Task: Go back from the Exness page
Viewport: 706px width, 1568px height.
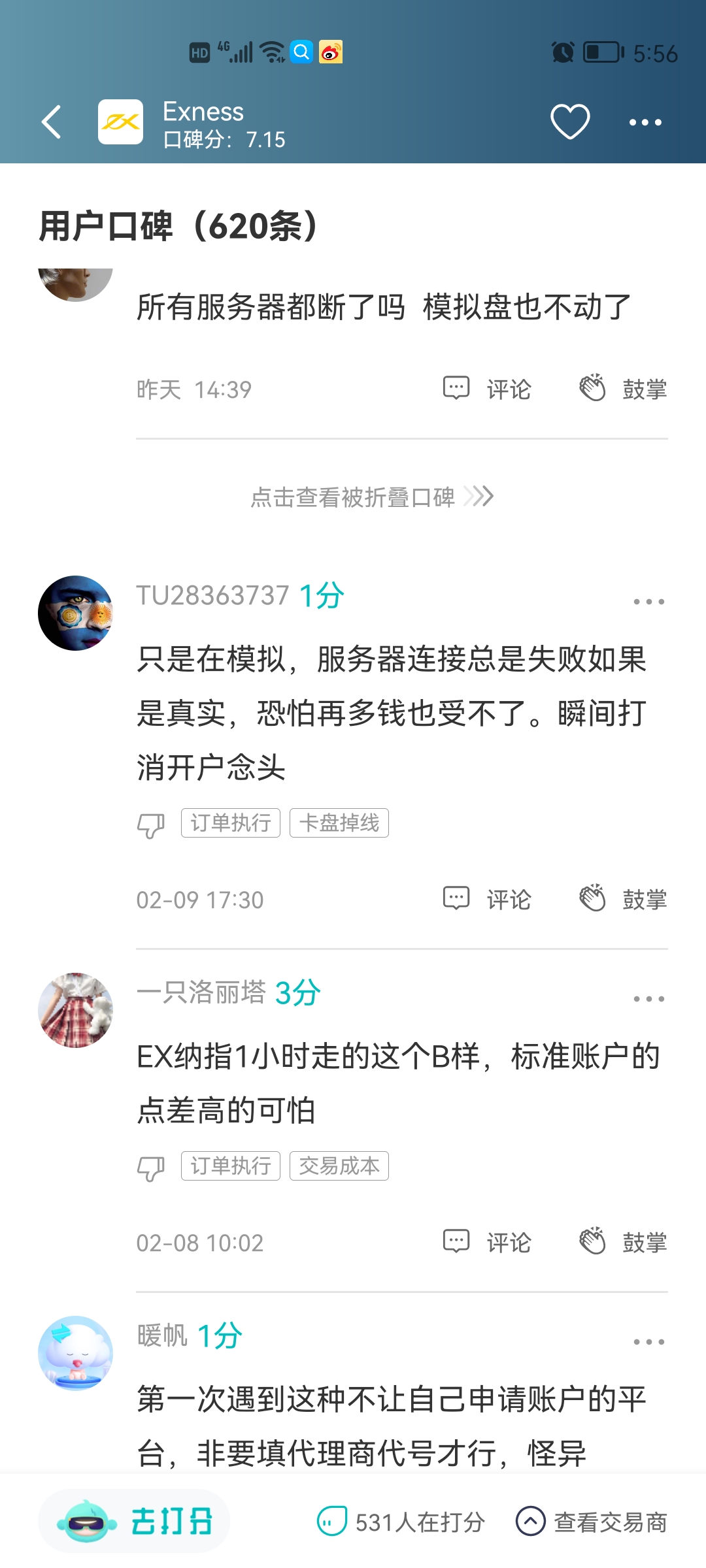Action: tap(52, 122)
